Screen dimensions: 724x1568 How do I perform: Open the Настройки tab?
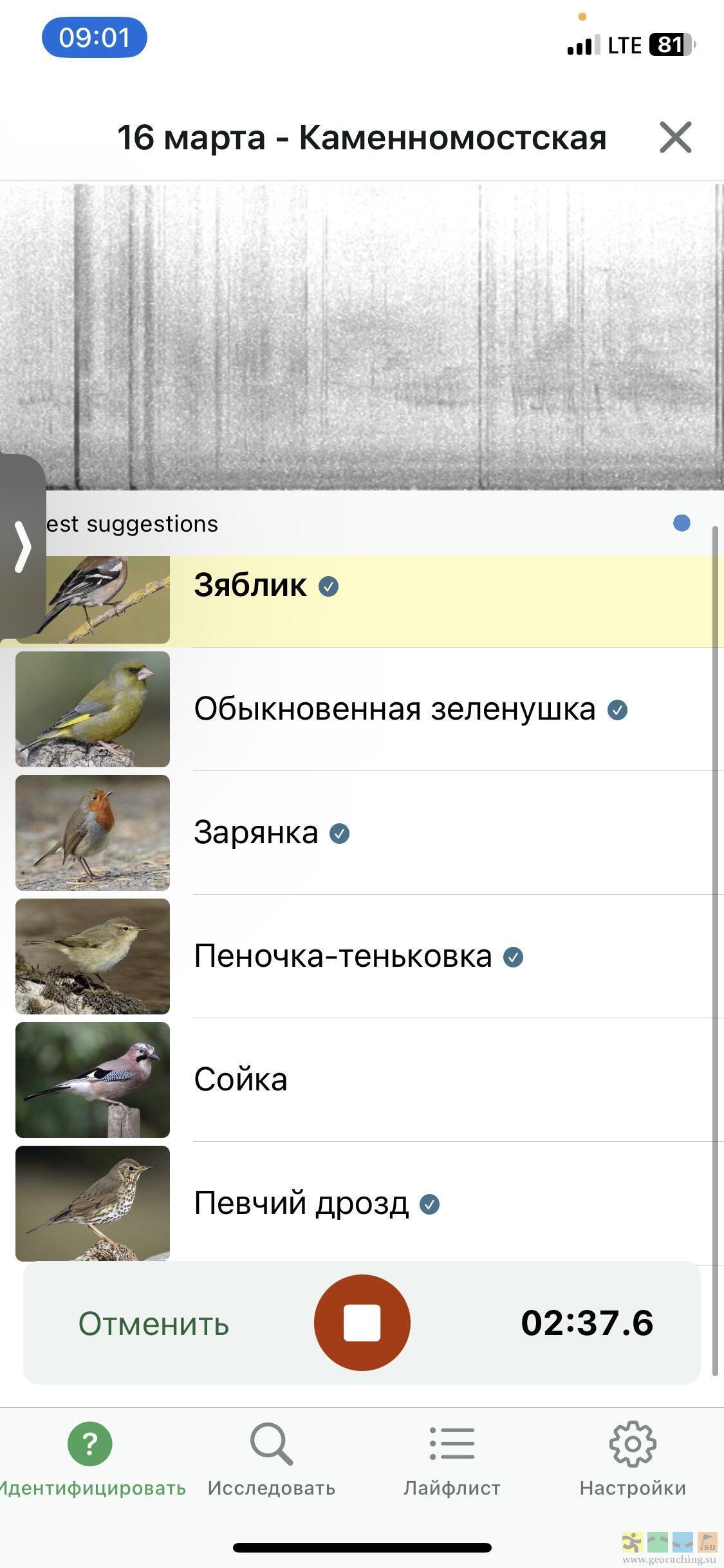coord(632,1460)
